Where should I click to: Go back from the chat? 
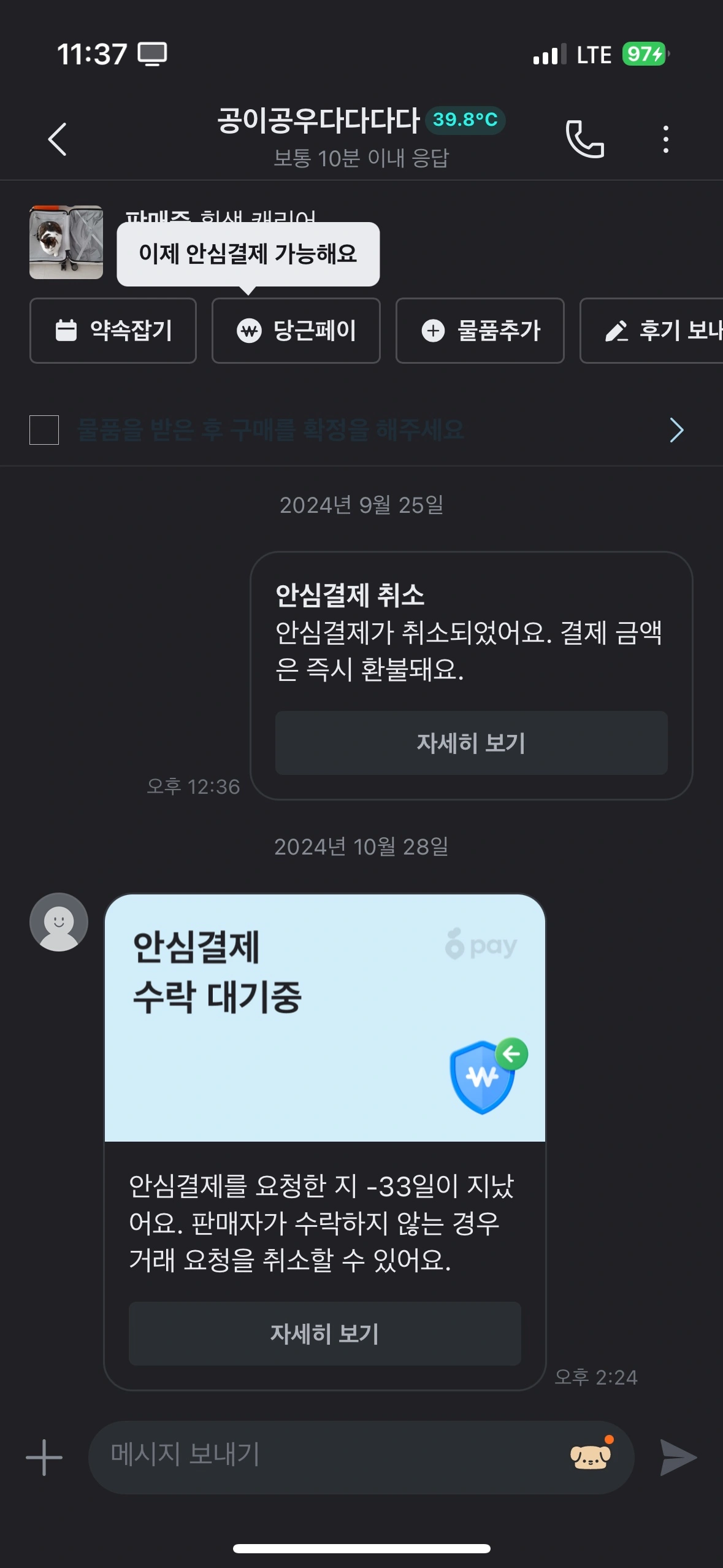[57, 139]
